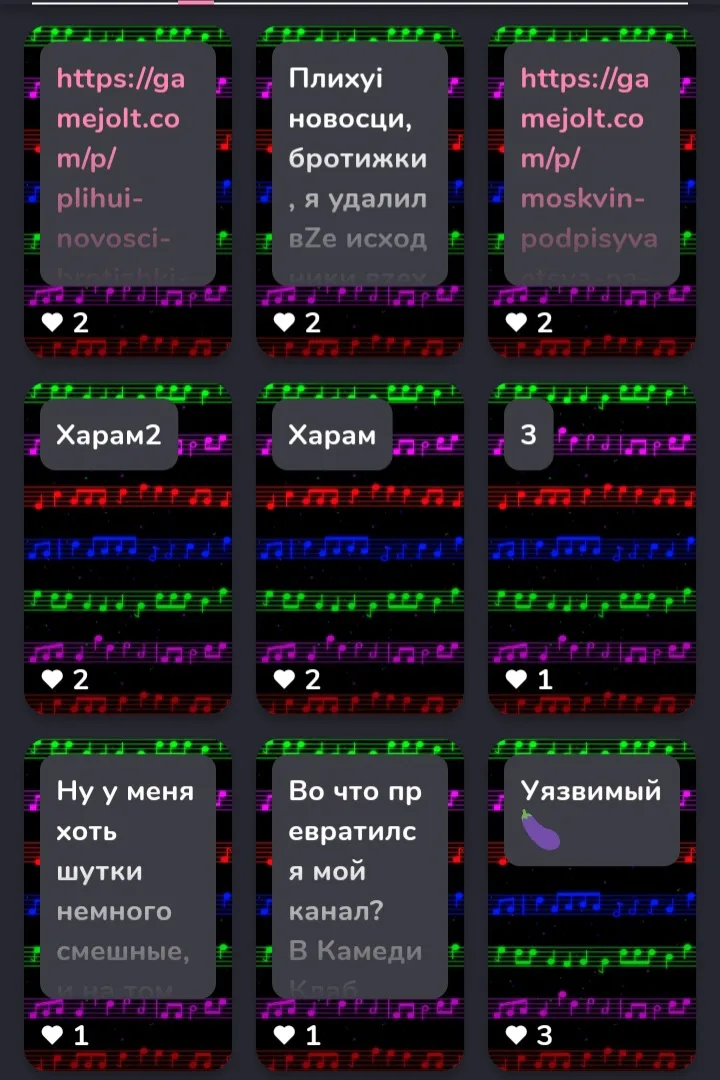Screen dimensions: 720x1080
Task: Open the post with the plihui-novosci link
Action: (x=127, y=191)
